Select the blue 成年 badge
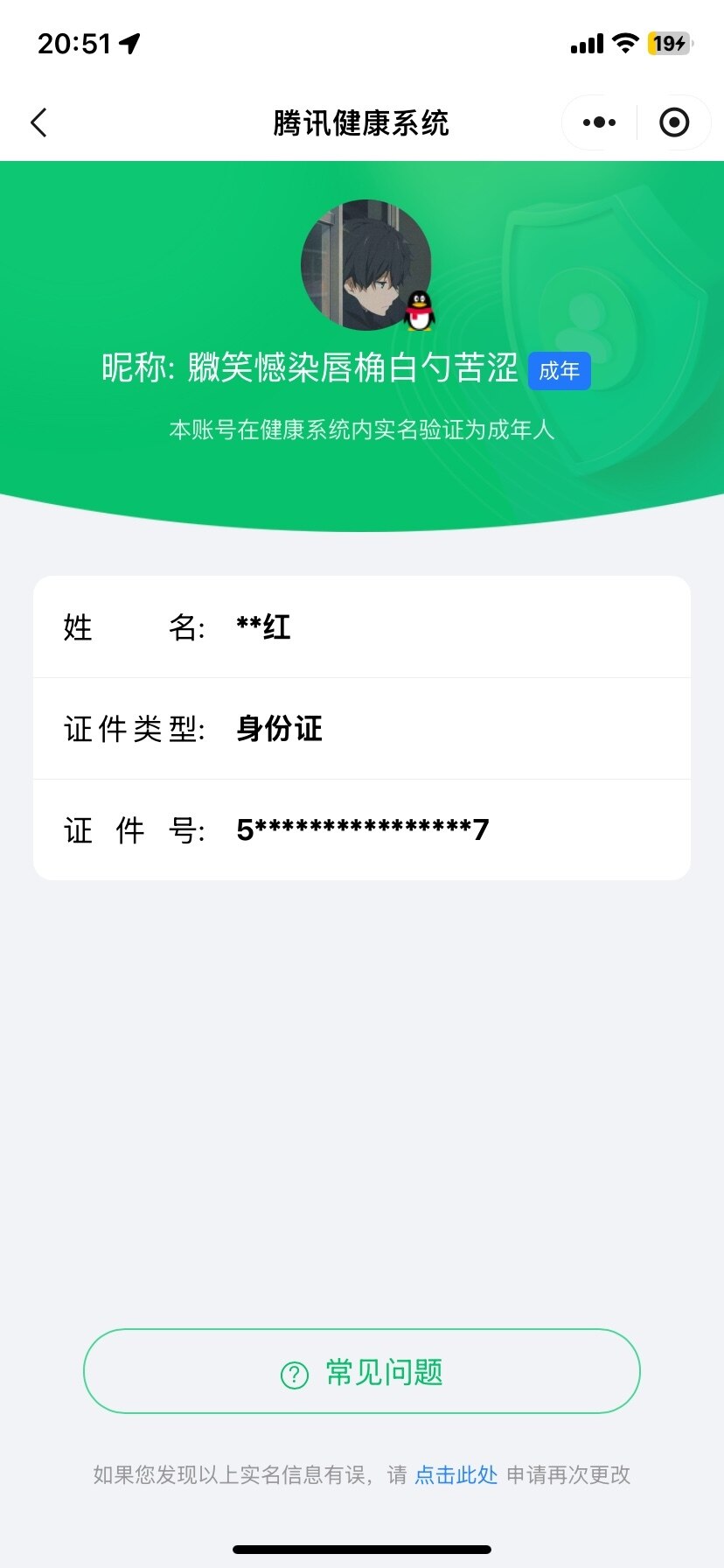 coord(560,371)
